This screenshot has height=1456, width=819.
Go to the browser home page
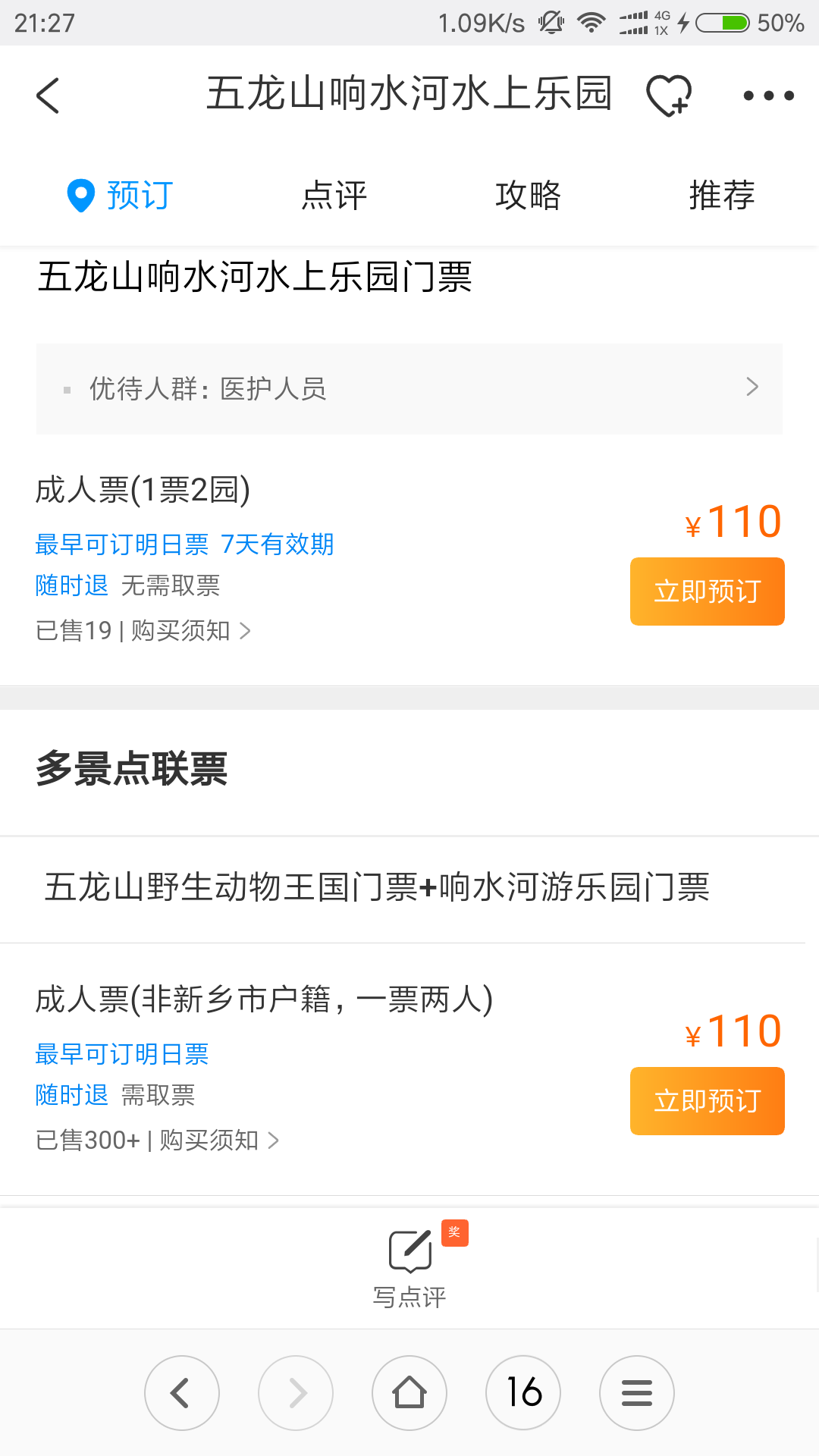tap(409, 1393)
